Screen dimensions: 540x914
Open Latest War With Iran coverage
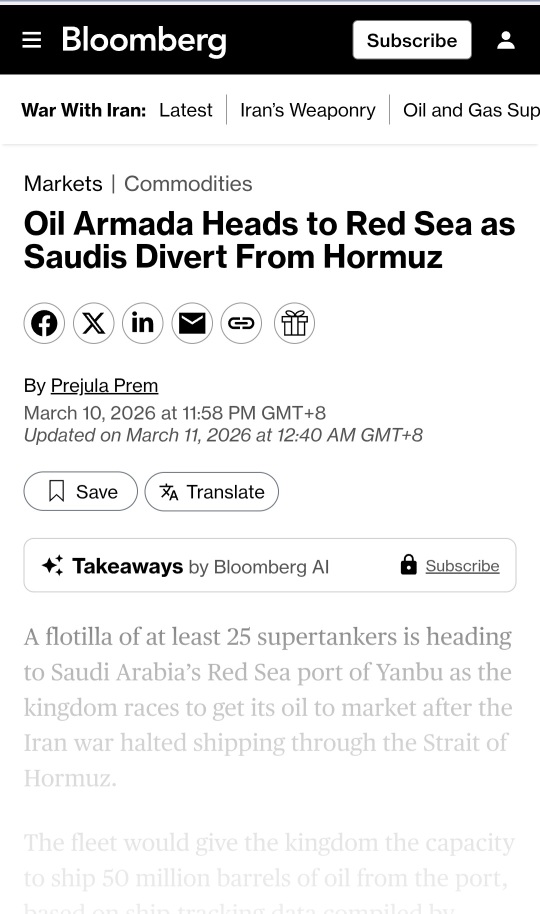click(185, 110)
